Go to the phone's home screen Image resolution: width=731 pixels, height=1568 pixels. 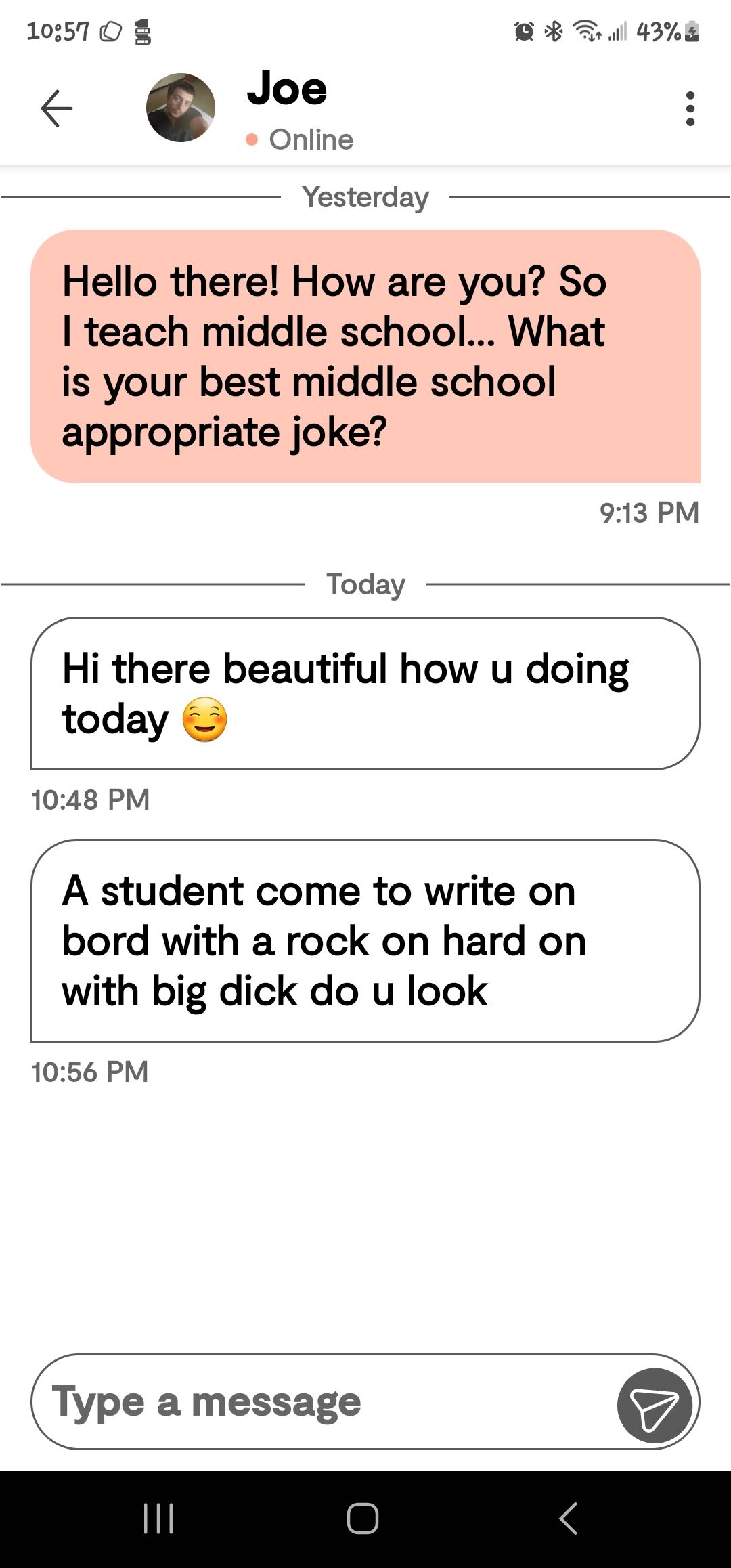tap(363, 1518)
